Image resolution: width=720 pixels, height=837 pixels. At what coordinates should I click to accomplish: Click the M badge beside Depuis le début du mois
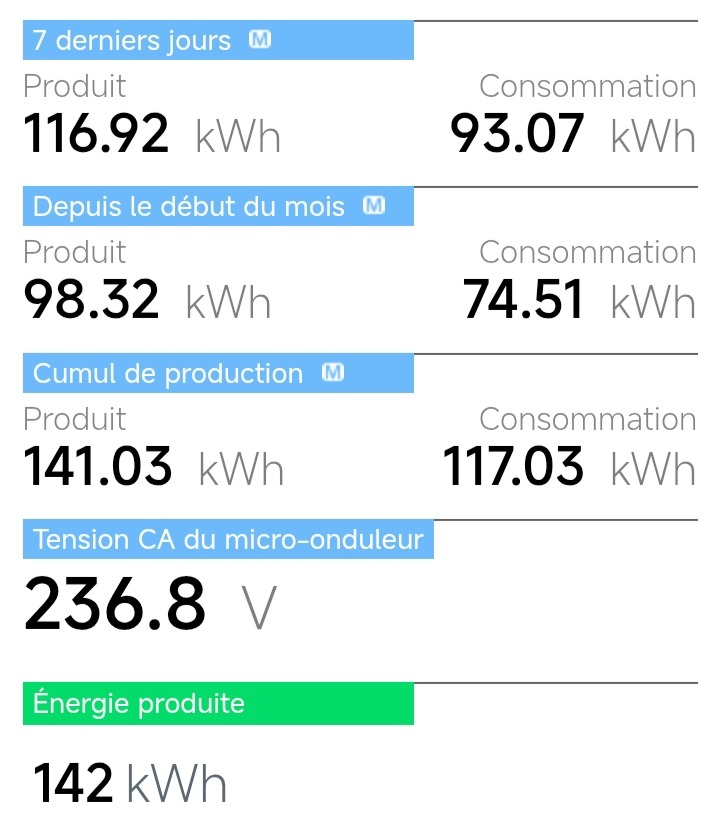[x=375, y=206]
